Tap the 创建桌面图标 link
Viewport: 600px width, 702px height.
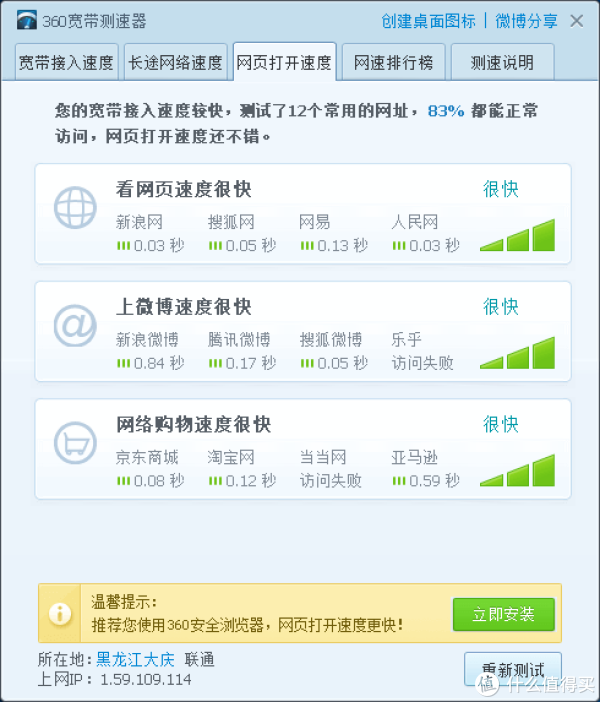[x=428, y=21]
